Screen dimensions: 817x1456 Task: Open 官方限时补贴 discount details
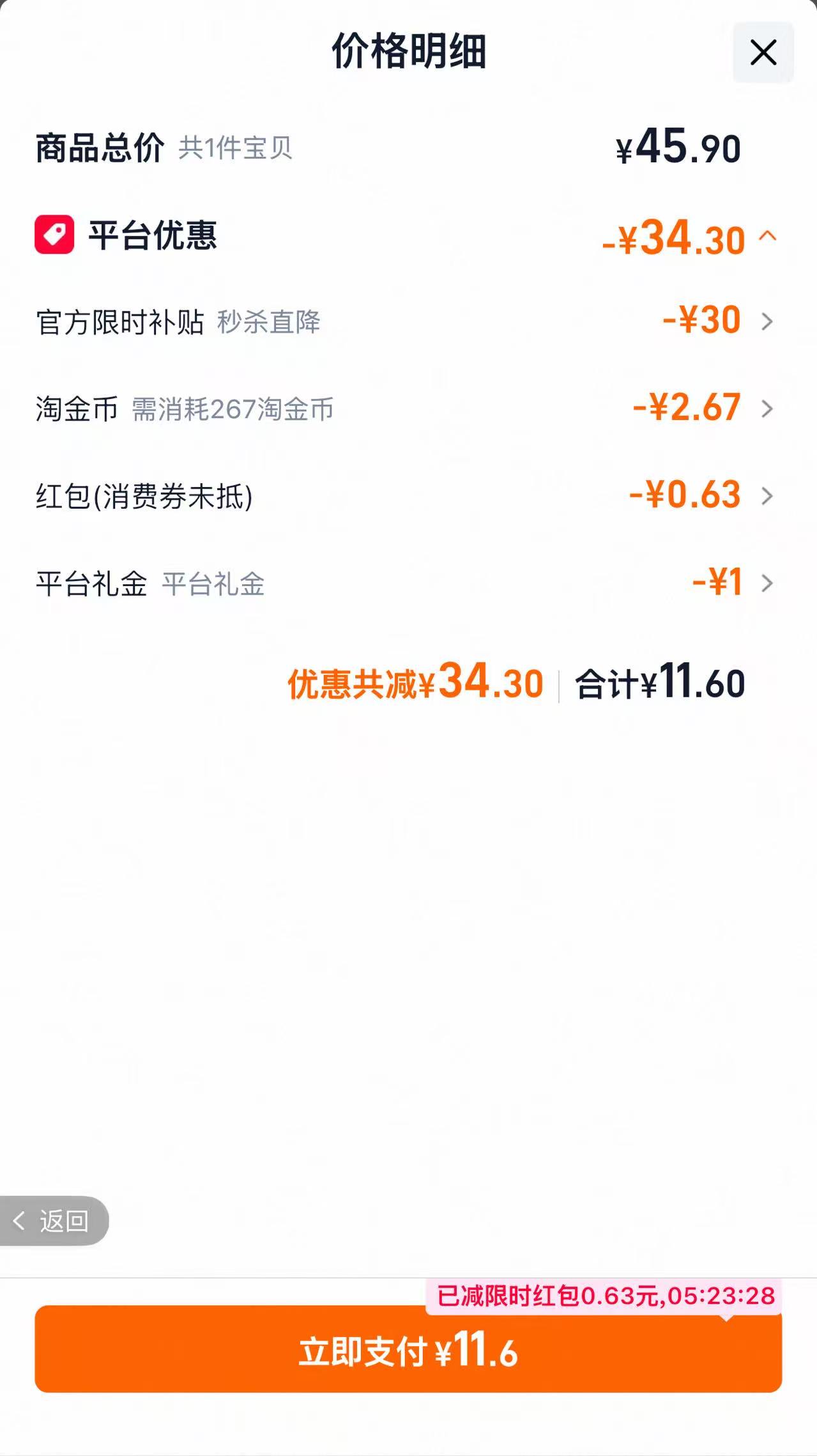[x=408, y=321]
